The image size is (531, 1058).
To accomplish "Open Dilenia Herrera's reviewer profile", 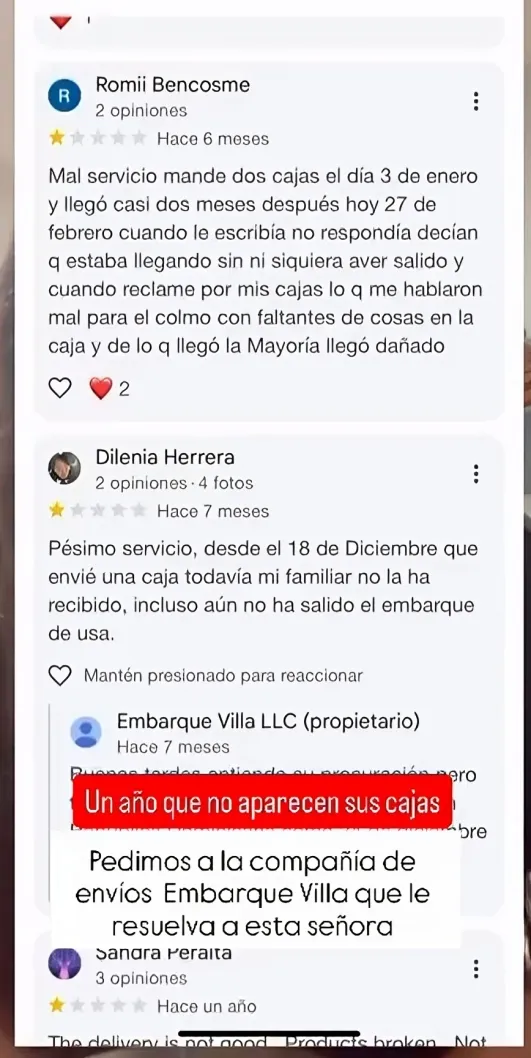I will click(165, 457).
